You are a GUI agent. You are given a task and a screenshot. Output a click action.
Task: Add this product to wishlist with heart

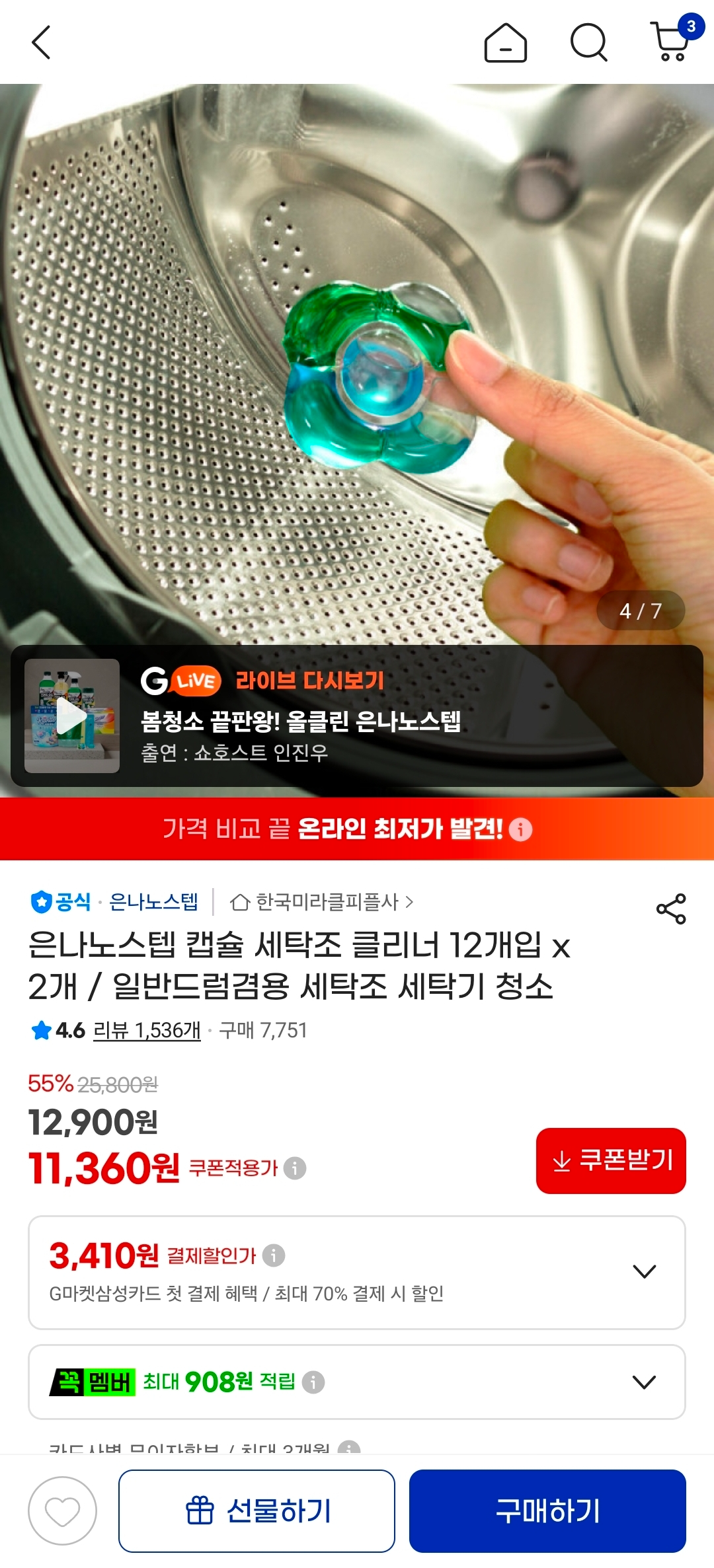click(x=62, y=1511)
